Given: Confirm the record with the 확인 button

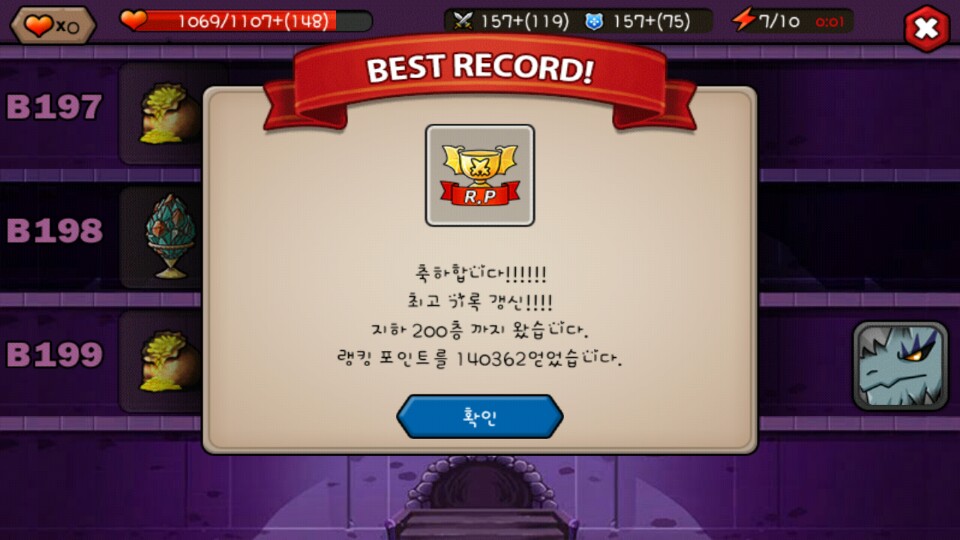Looking at the screenshot, I should pyautogui.click(x=480, y=417).
